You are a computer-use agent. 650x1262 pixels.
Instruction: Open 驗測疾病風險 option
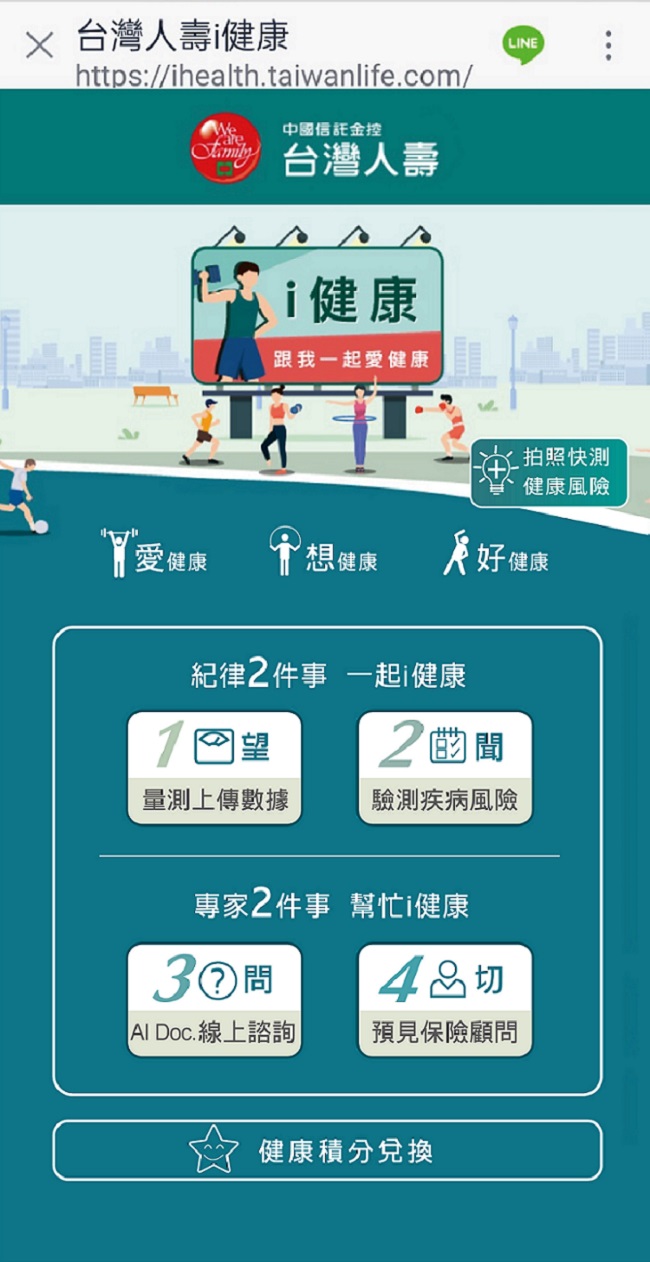(445, 768)
